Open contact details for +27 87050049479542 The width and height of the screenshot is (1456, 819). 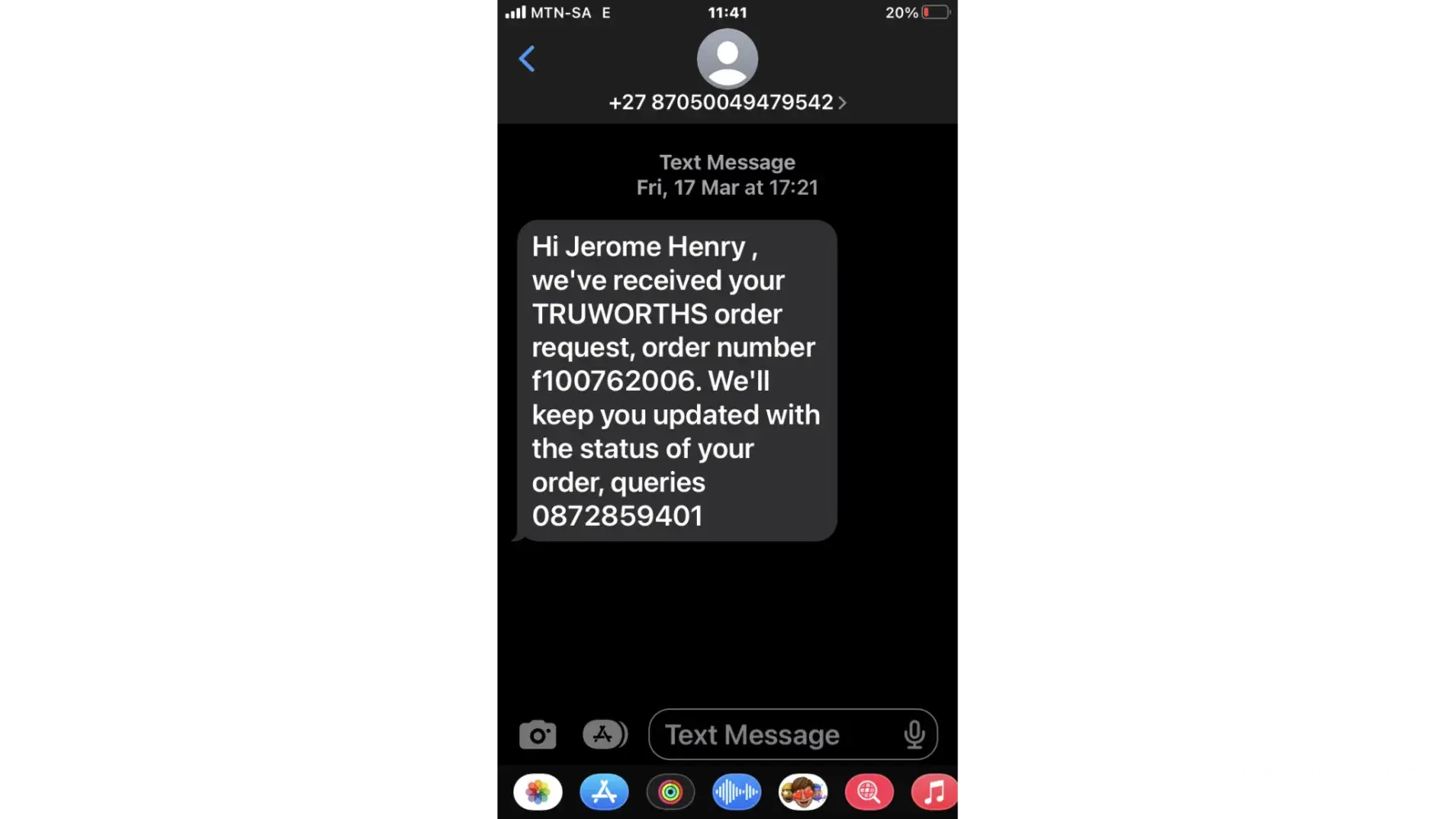[x=727, y=102]
